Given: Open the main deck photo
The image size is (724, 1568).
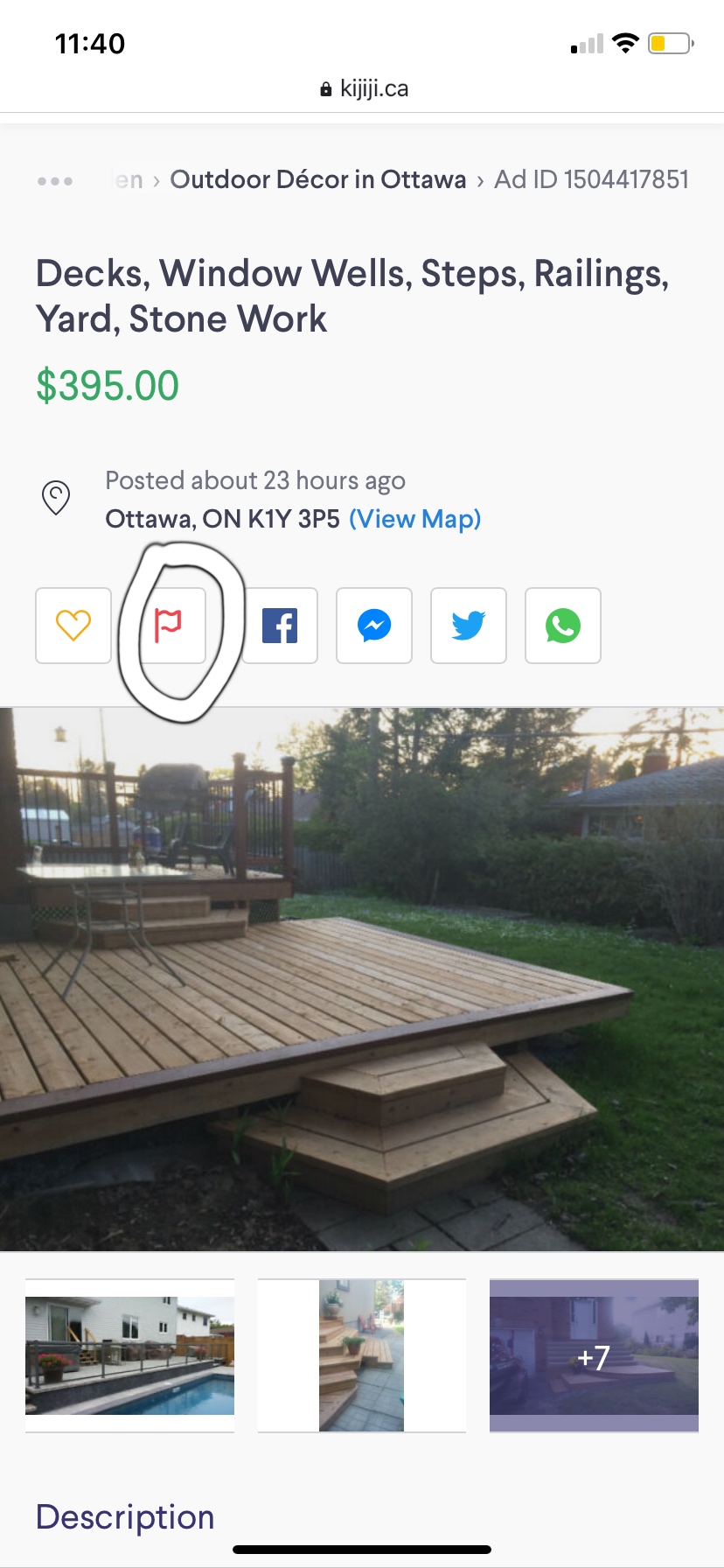Looking at the screenshot, I should point(362,978).
